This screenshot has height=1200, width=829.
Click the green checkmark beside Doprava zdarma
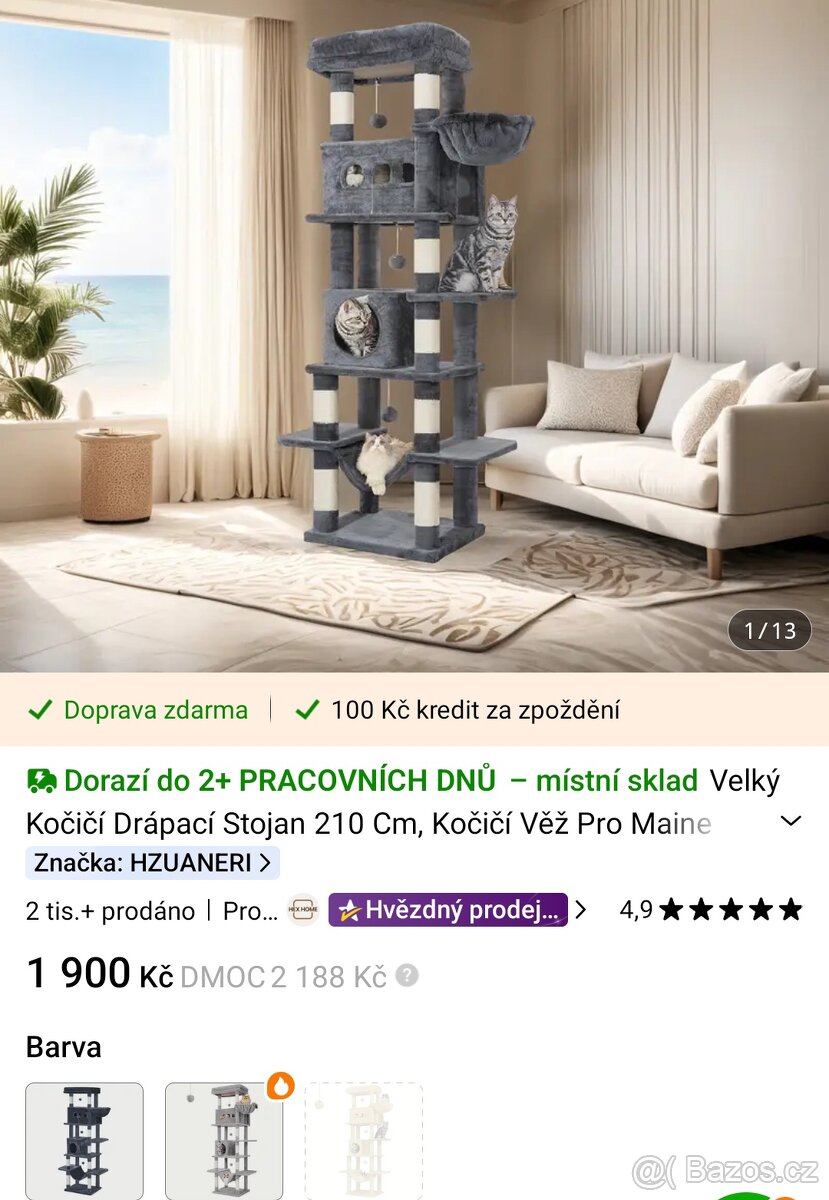tap(38, 710)
